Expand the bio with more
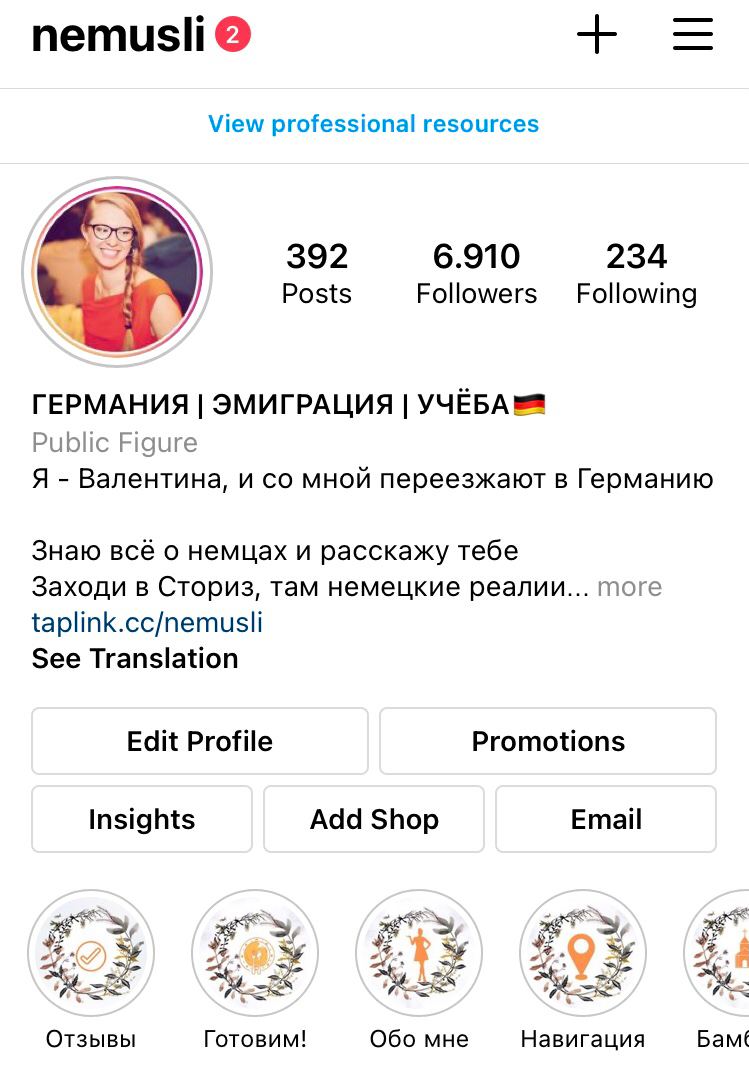 click(x=629, y=587)
